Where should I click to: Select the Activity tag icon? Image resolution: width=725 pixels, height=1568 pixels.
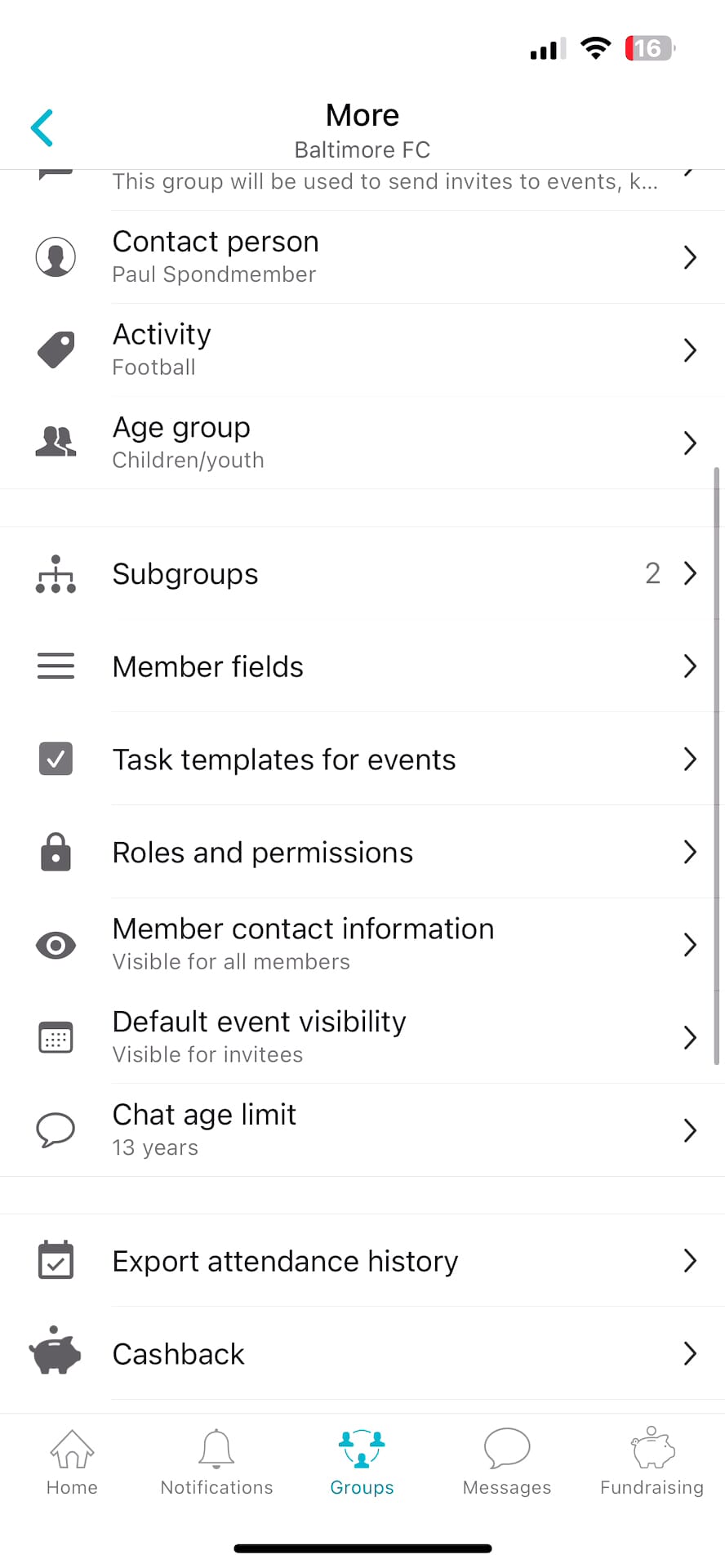[55, 349]
